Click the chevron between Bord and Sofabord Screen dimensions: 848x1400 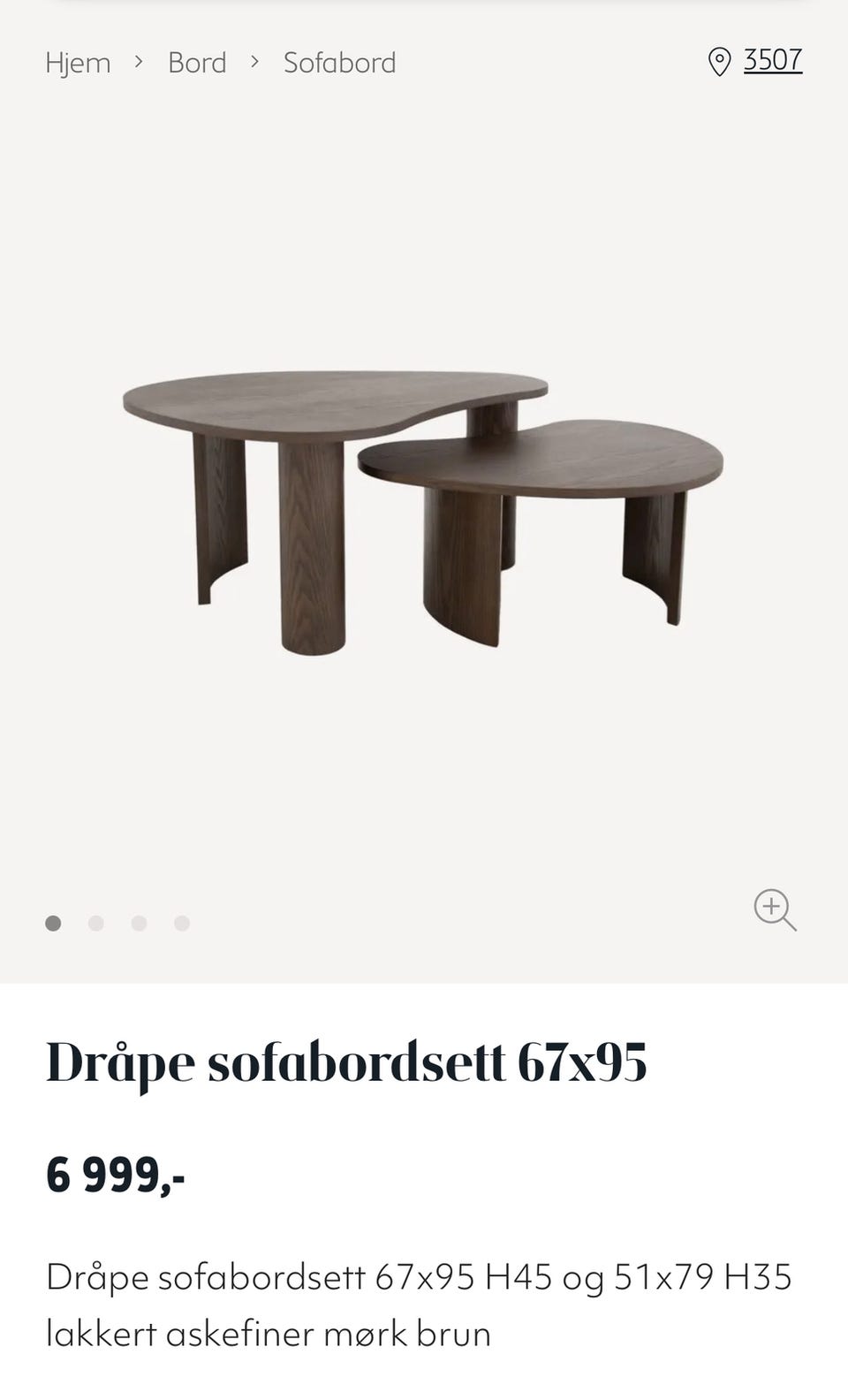(254, 62)
